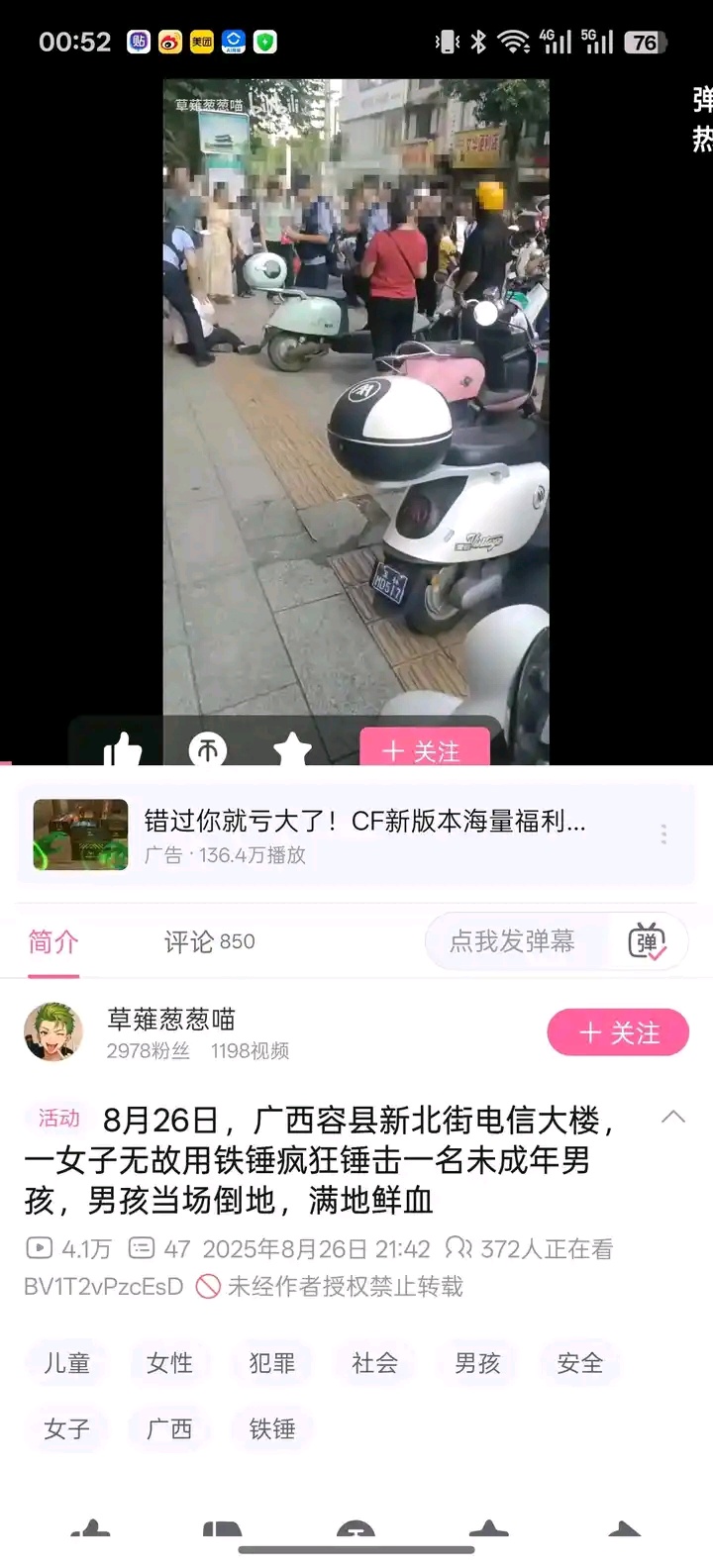Tap the pink 关注 button on video
This screenshot has width=713, height=1568.
(x=424, y=748)
